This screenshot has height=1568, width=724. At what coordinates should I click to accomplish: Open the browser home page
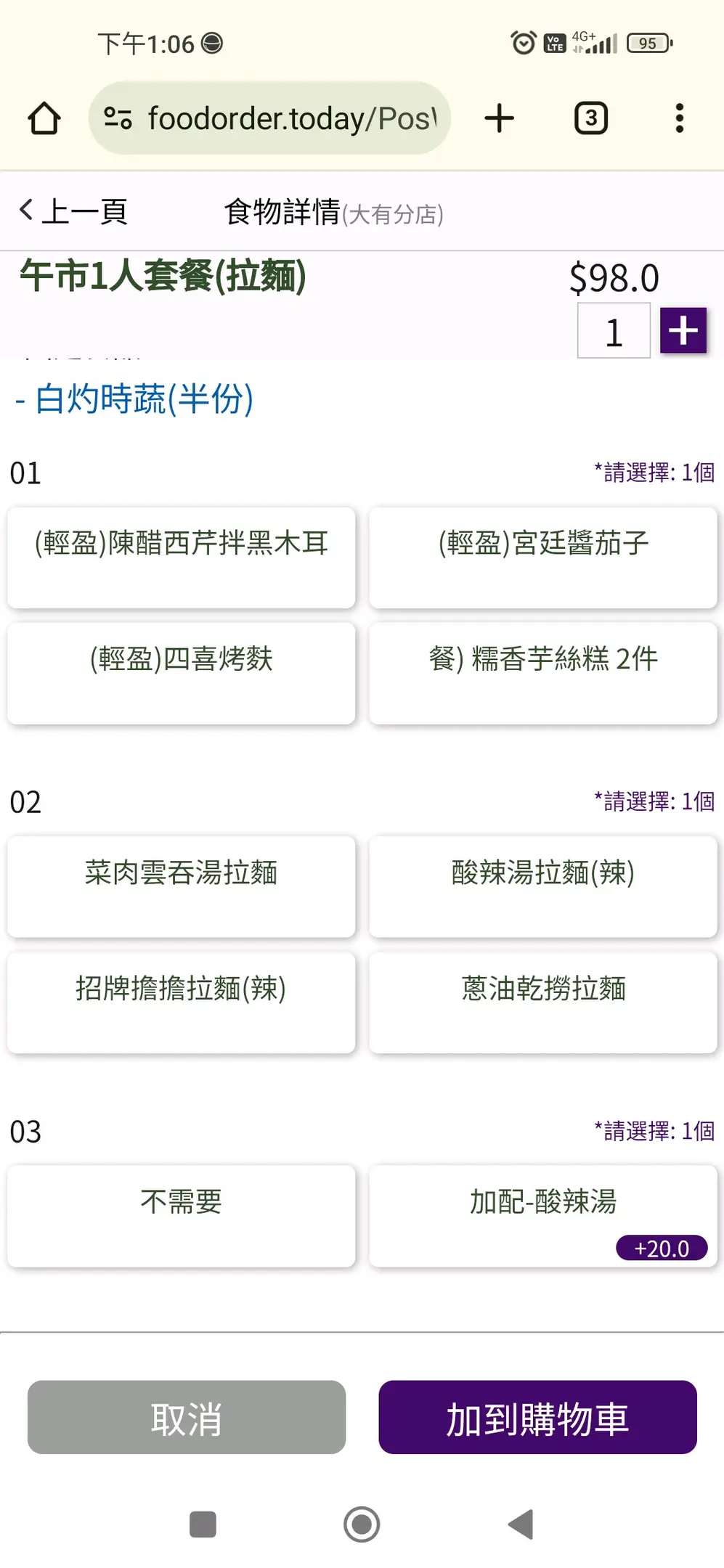pyautogui.click(x=44, y=118)
